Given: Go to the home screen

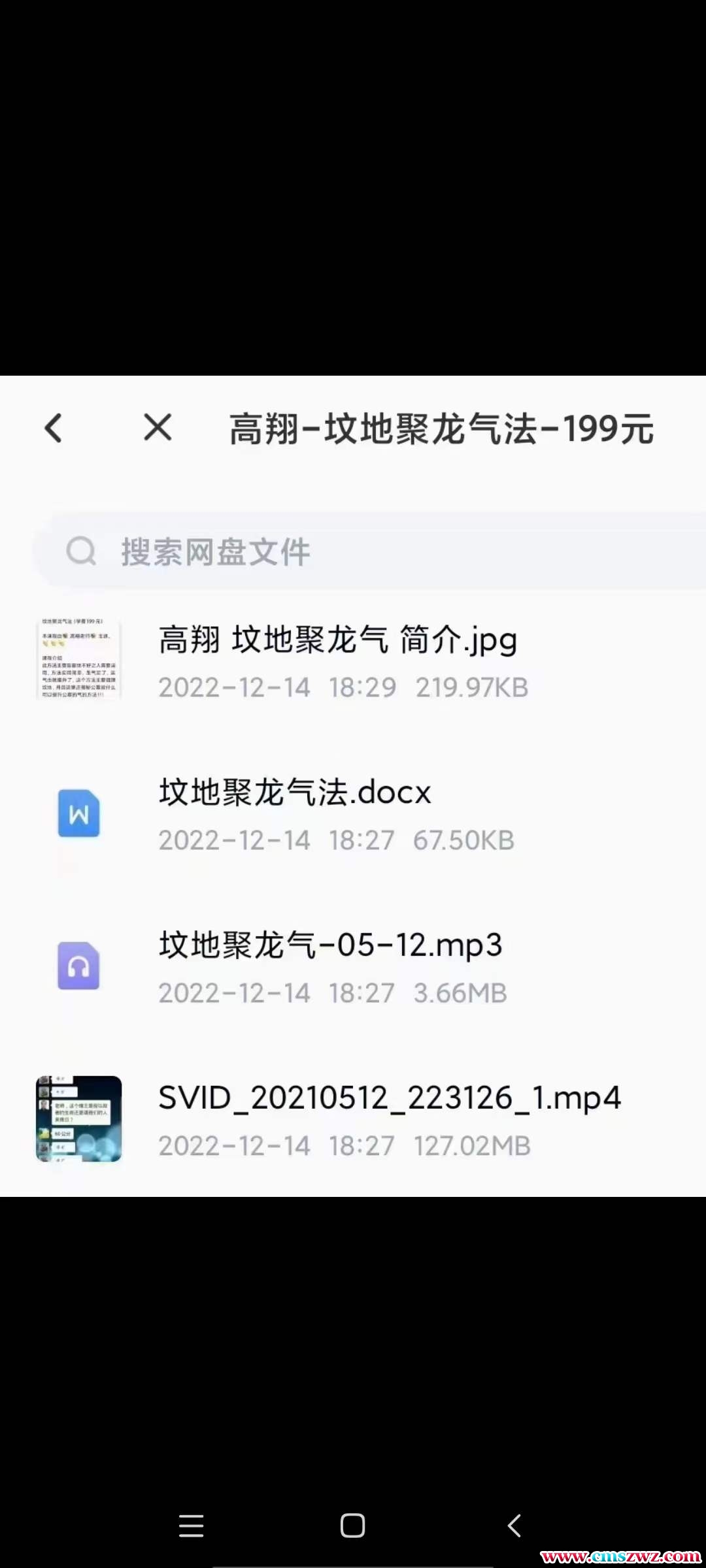Looking at the screenshot, I should tap(352, 1526).
